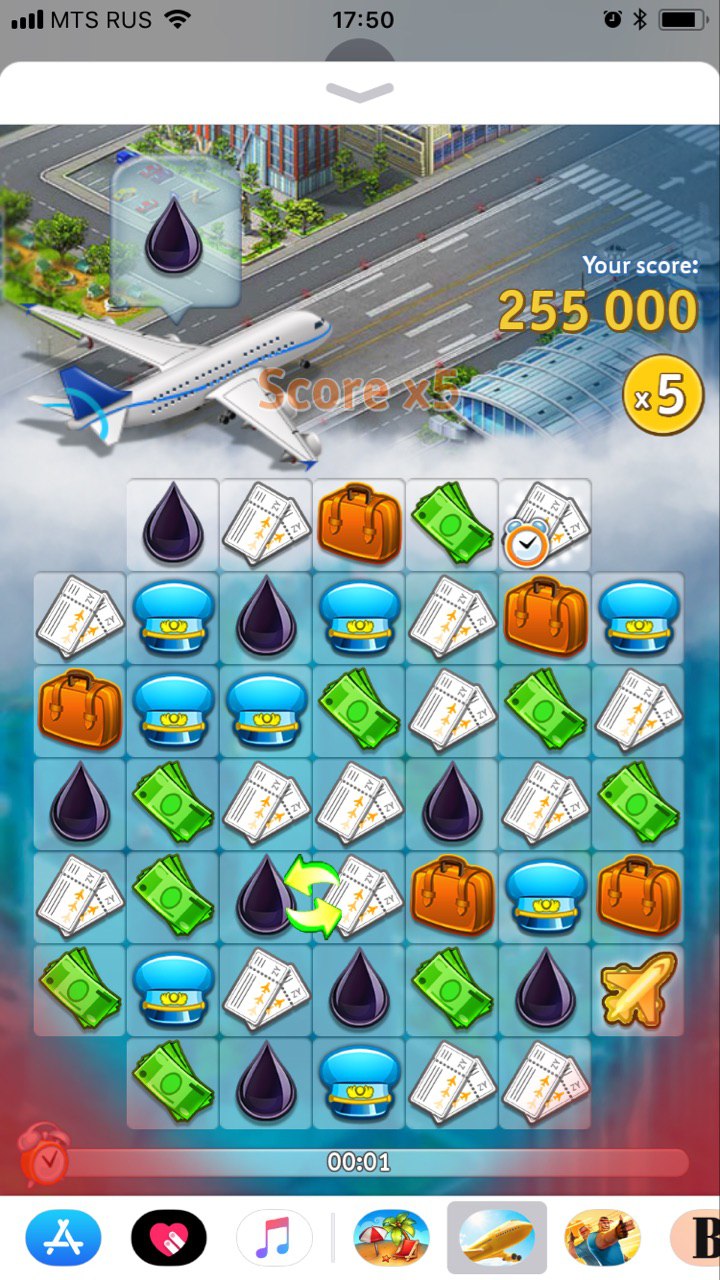
Task: Open the Music iMessage app
Action: 274,1238
